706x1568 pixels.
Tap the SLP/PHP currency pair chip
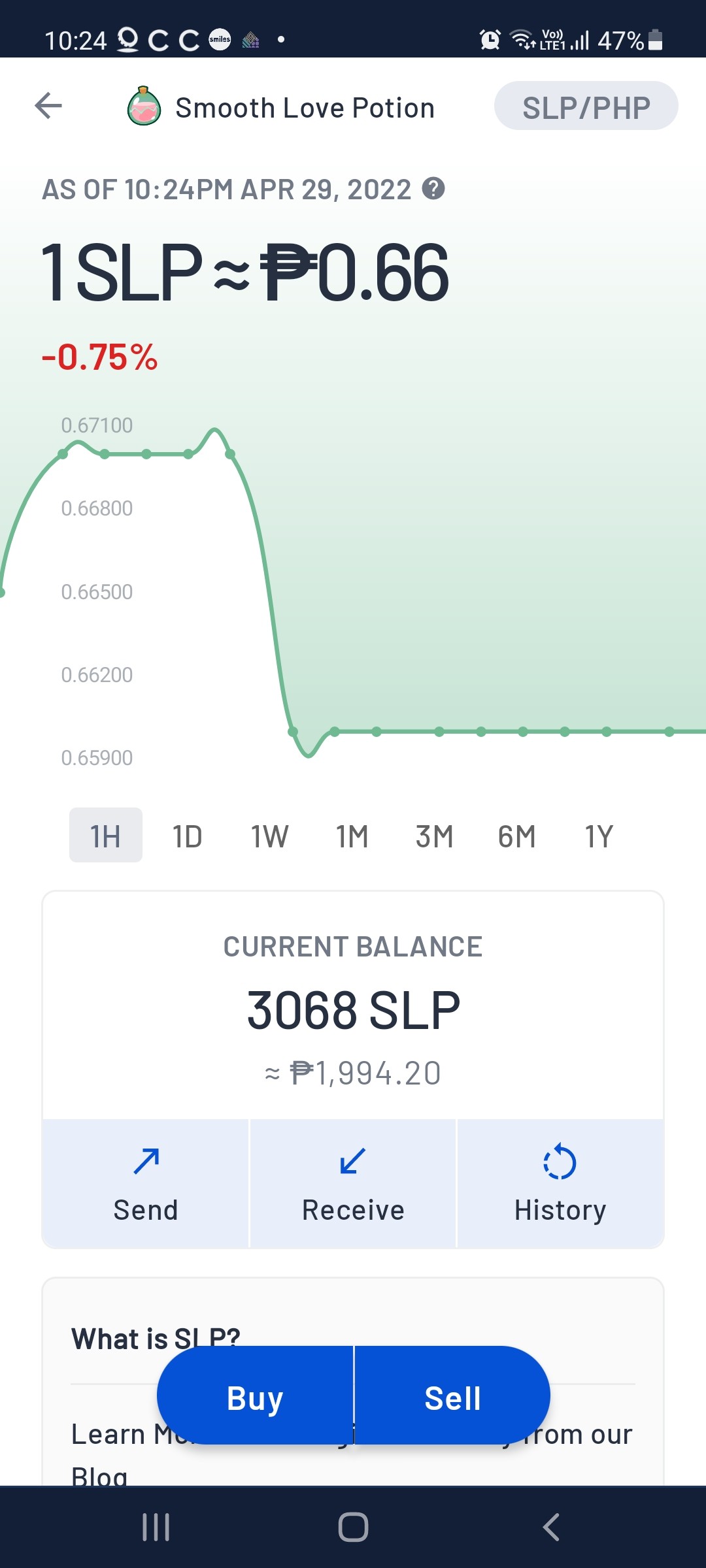pos(586,106)
